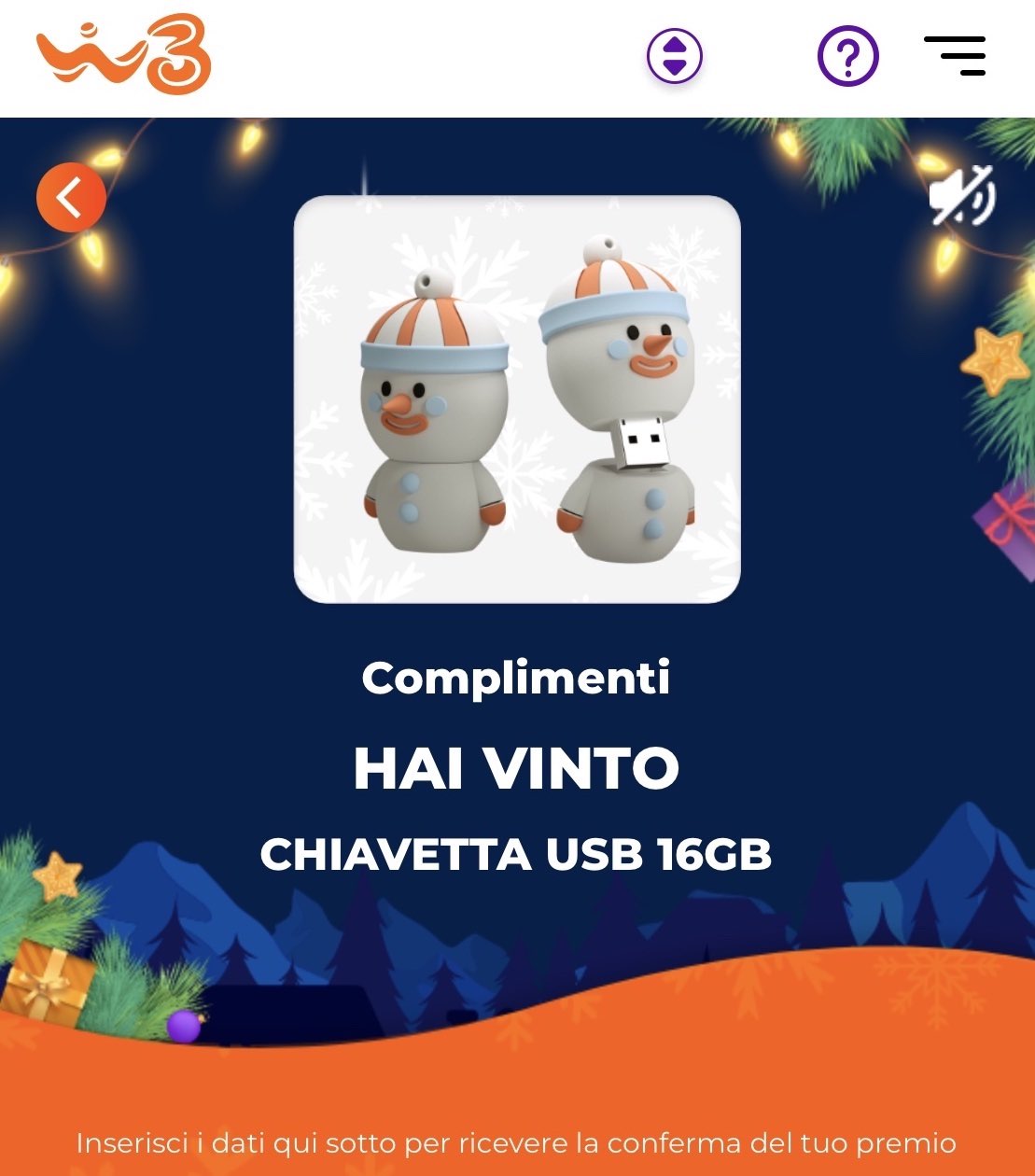
Task: Open the hamburger menu
Action: (955, 56)
